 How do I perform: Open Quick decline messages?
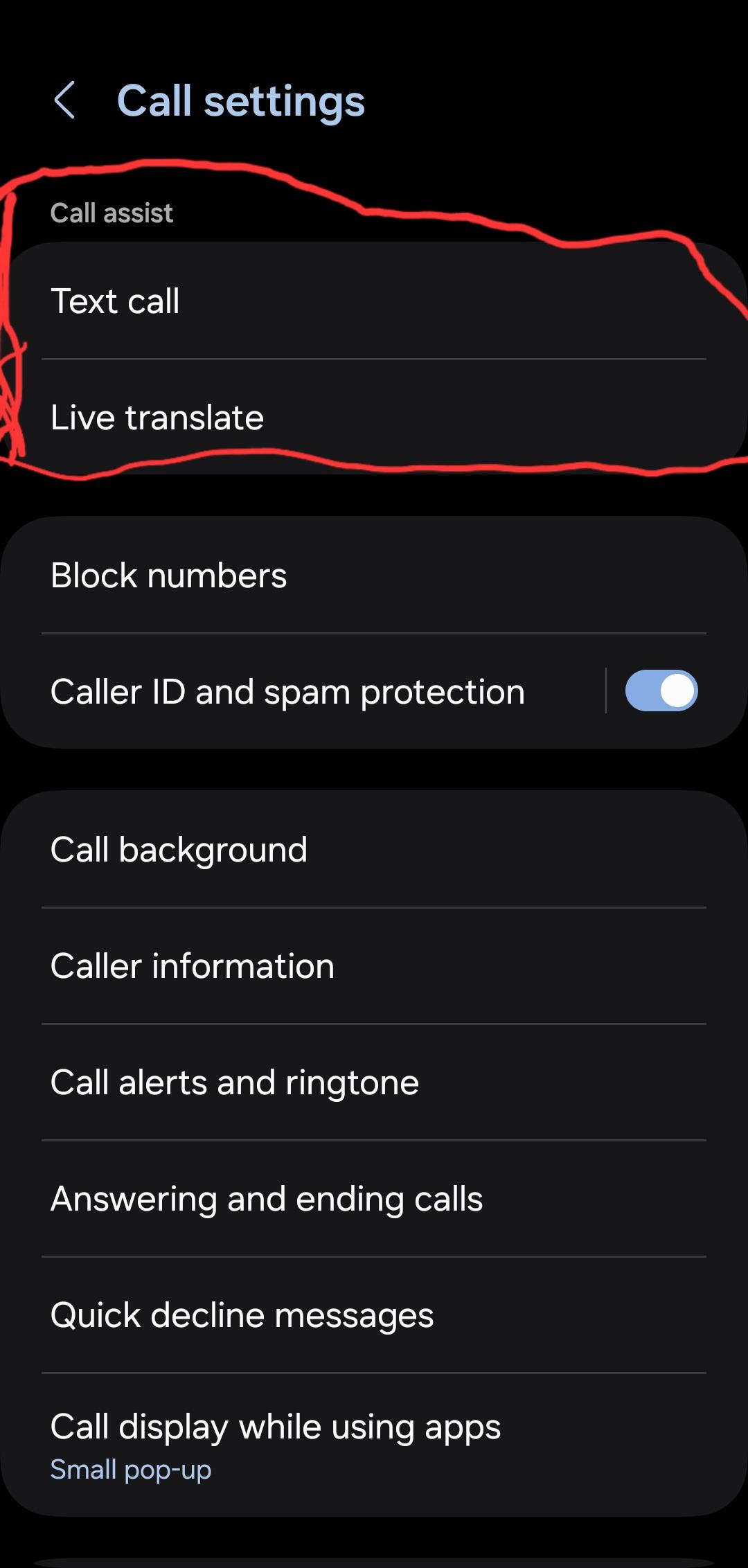coord(374,1315)
